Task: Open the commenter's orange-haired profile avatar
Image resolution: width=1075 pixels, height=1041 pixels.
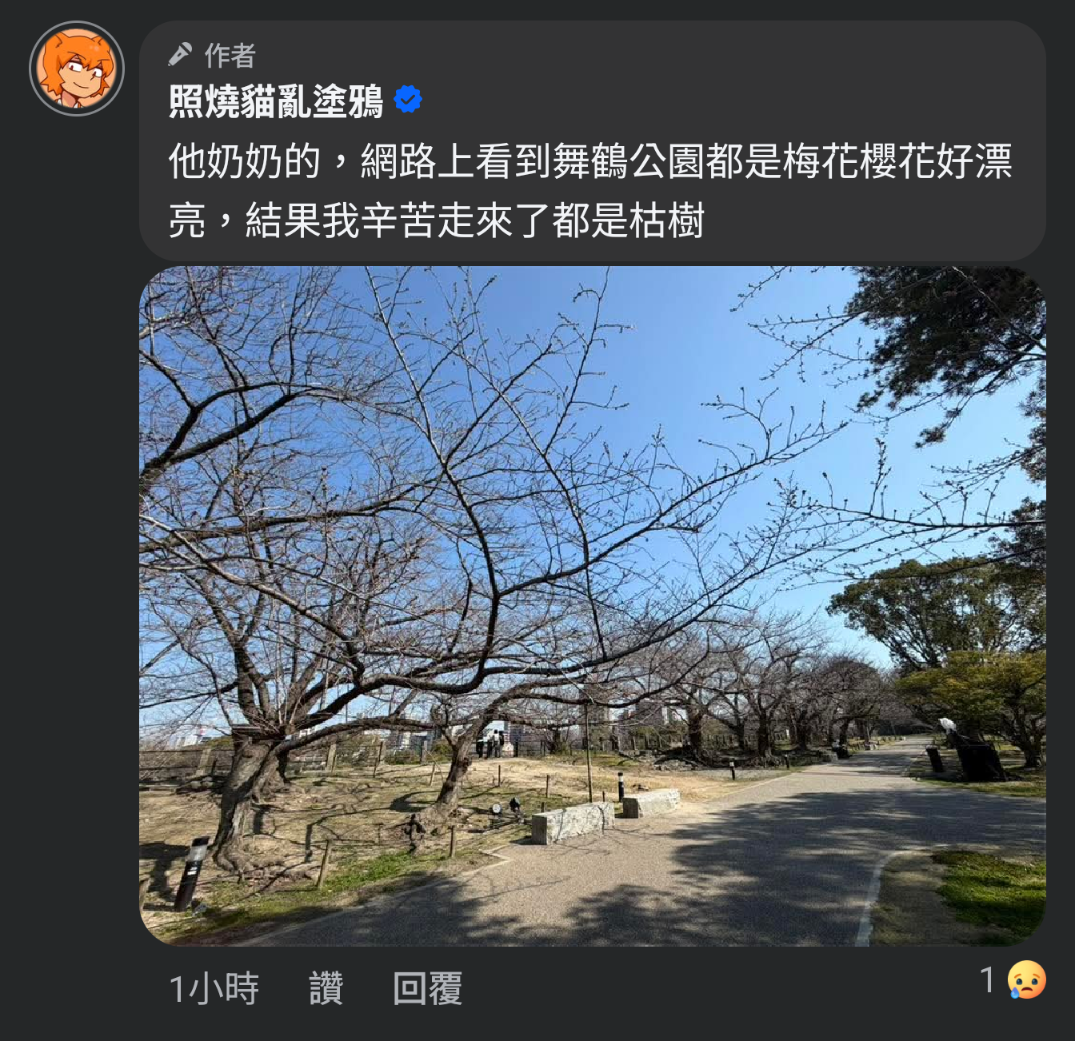Action: (x=77, y=68)
